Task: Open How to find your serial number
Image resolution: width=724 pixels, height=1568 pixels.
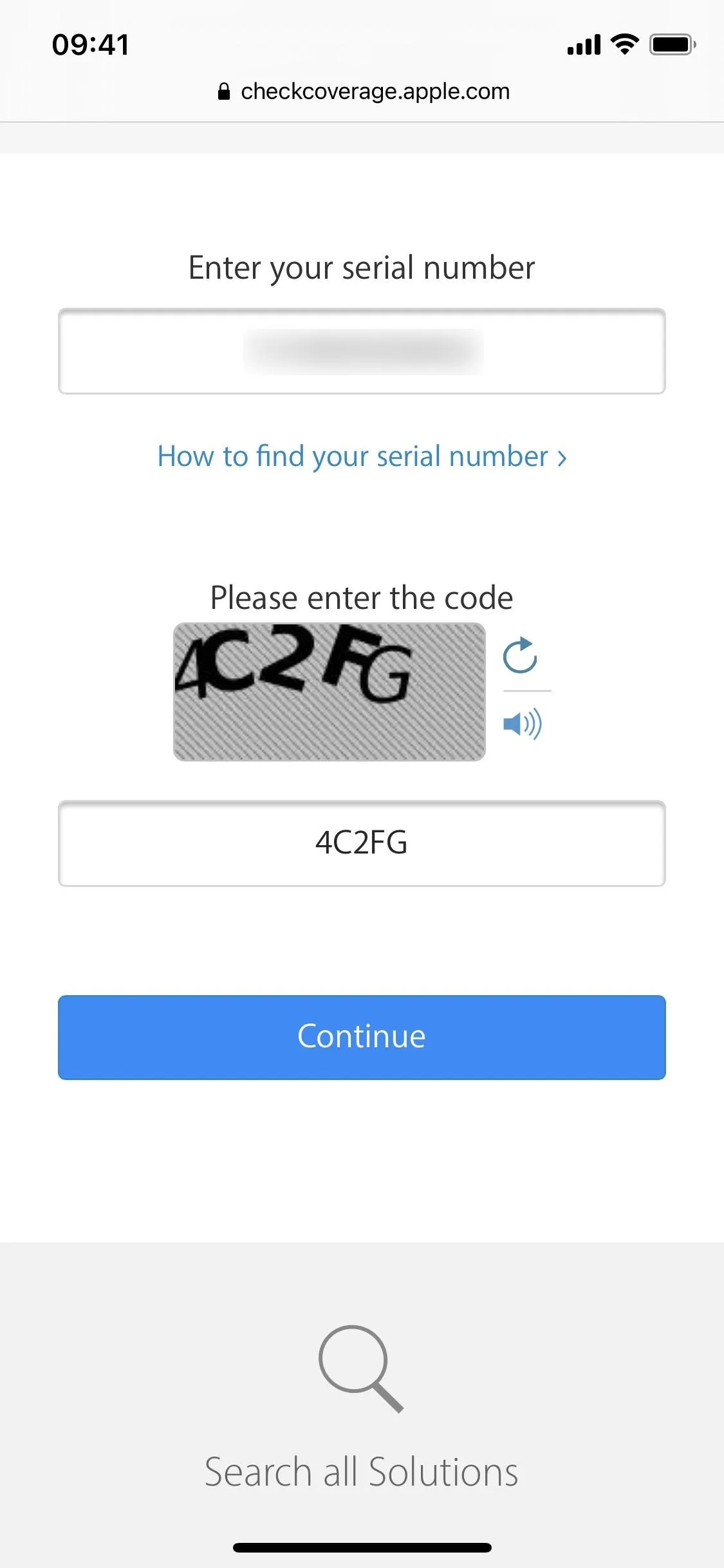Action: [x=362, y=456]
